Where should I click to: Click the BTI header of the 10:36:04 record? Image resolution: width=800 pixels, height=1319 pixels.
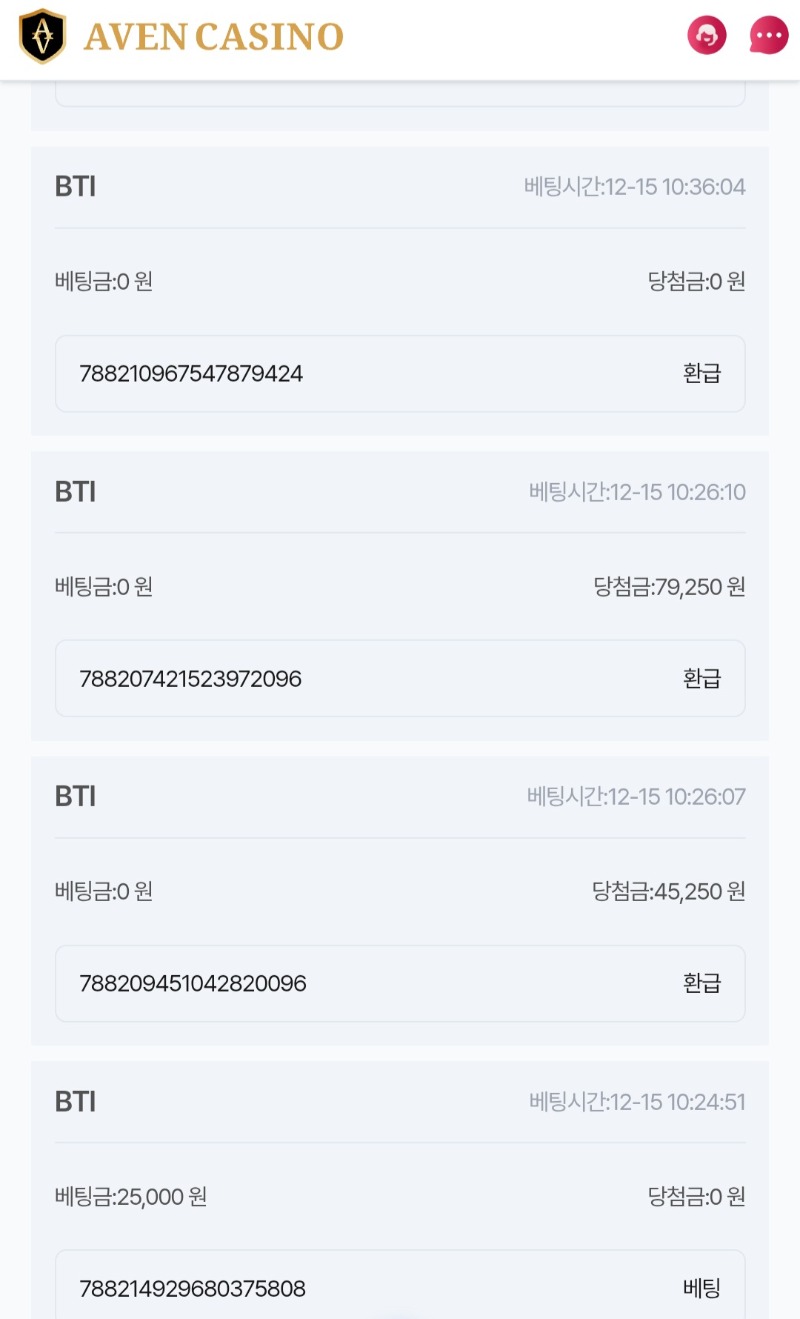pos(75,186)
